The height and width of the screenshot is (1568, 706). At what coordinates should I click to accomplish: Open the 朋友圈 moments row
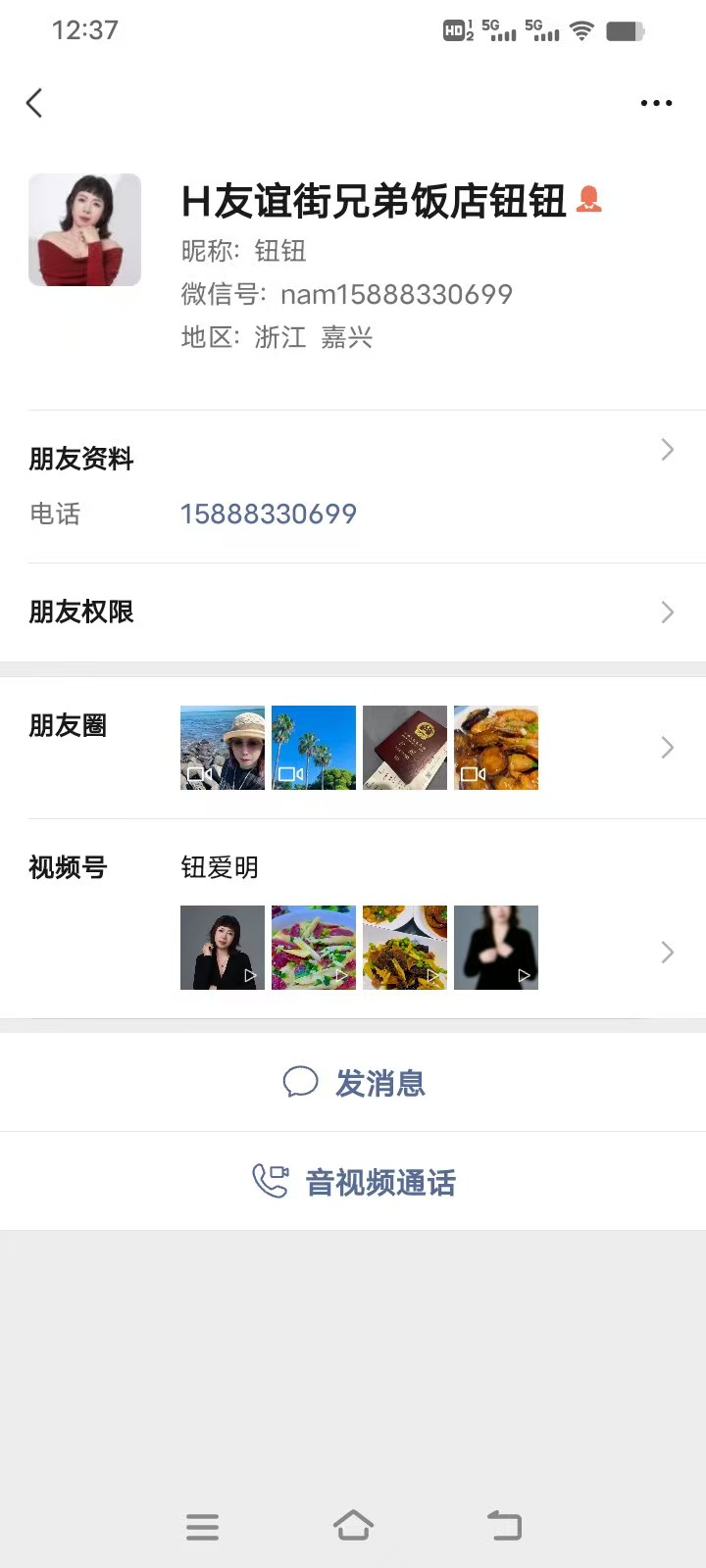coord(353,748)
